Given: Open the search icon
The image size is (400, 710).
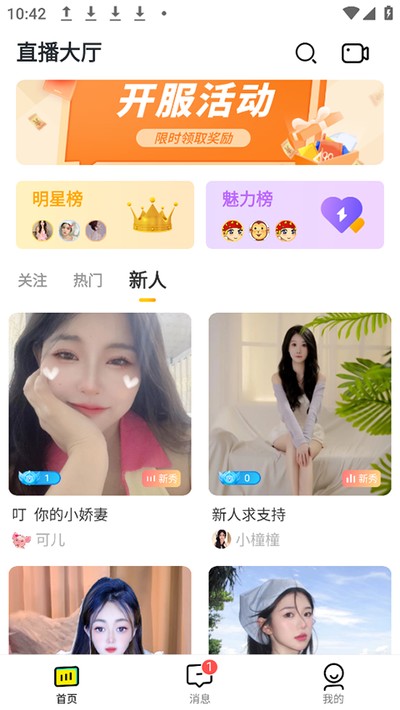Looking at the screenshot, I should tap(306, 53).
